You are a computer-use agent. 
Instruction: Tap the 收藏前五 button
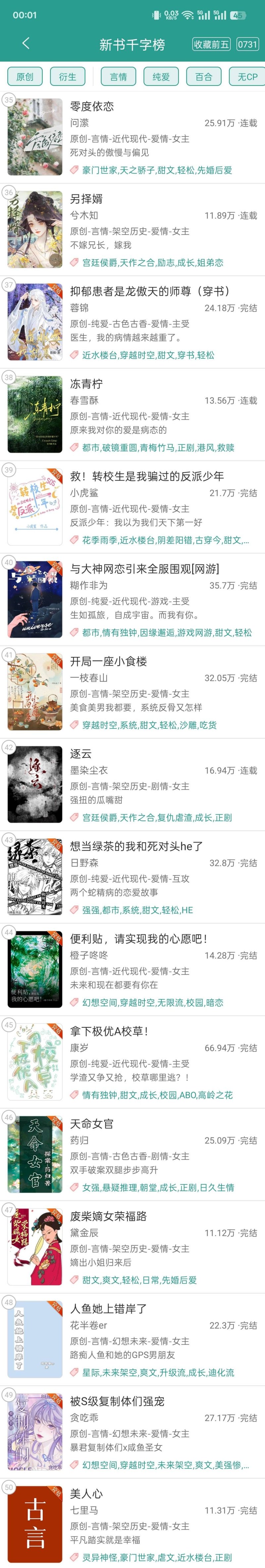pos(211,44)
